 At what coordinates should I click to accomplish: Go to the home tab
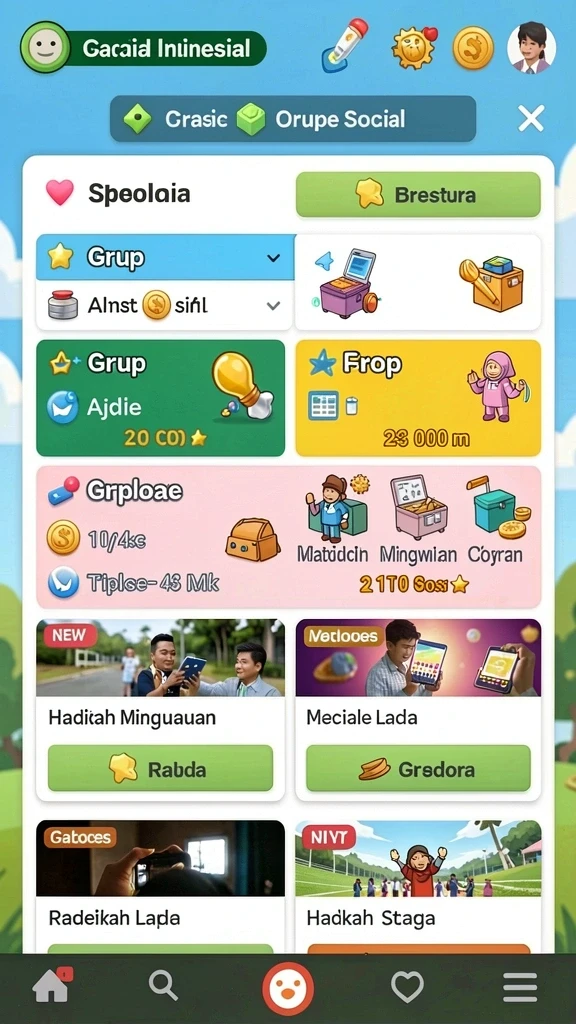point(52,986)
